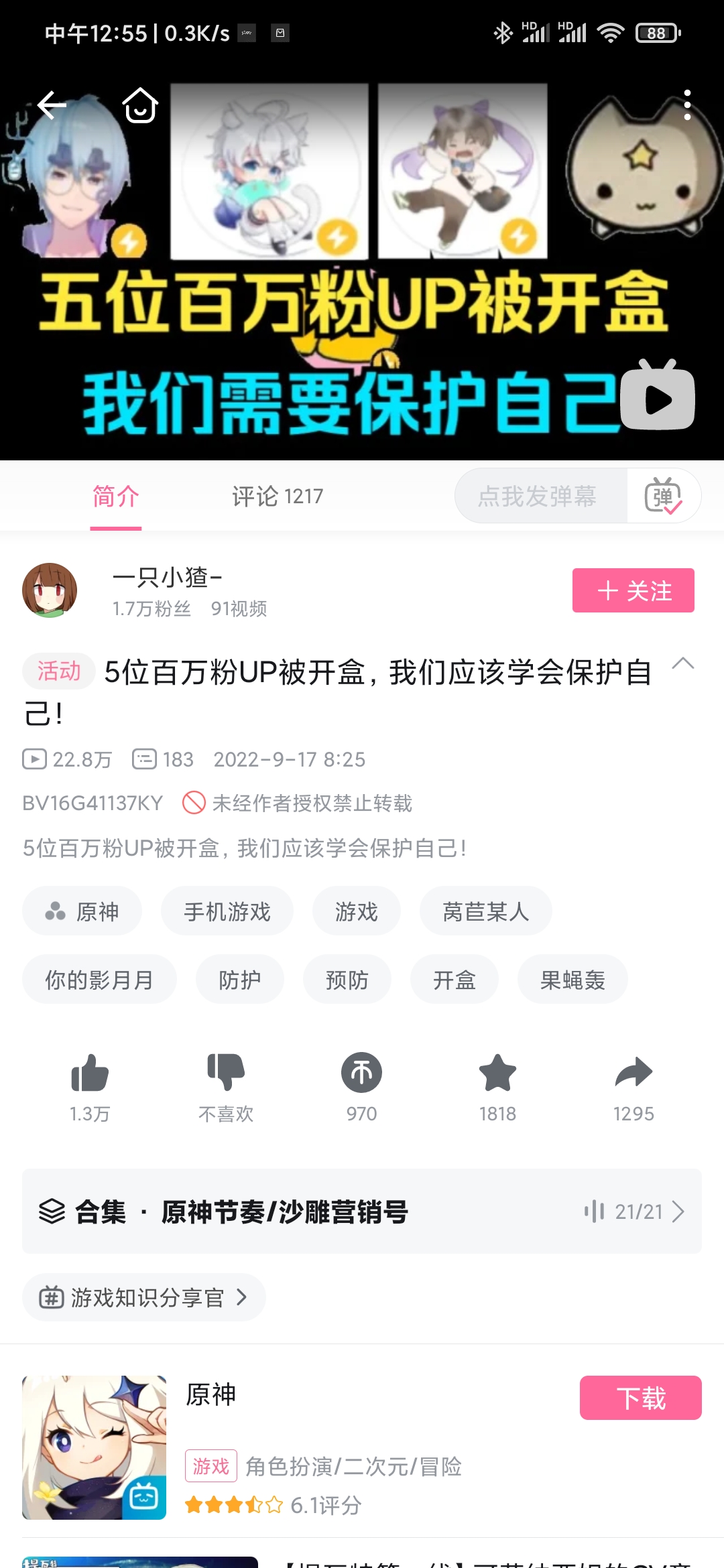The width and height of the screenshot is (724, 1568).
Task: Go back using the top-left arrow
Action: pos(51,105)
